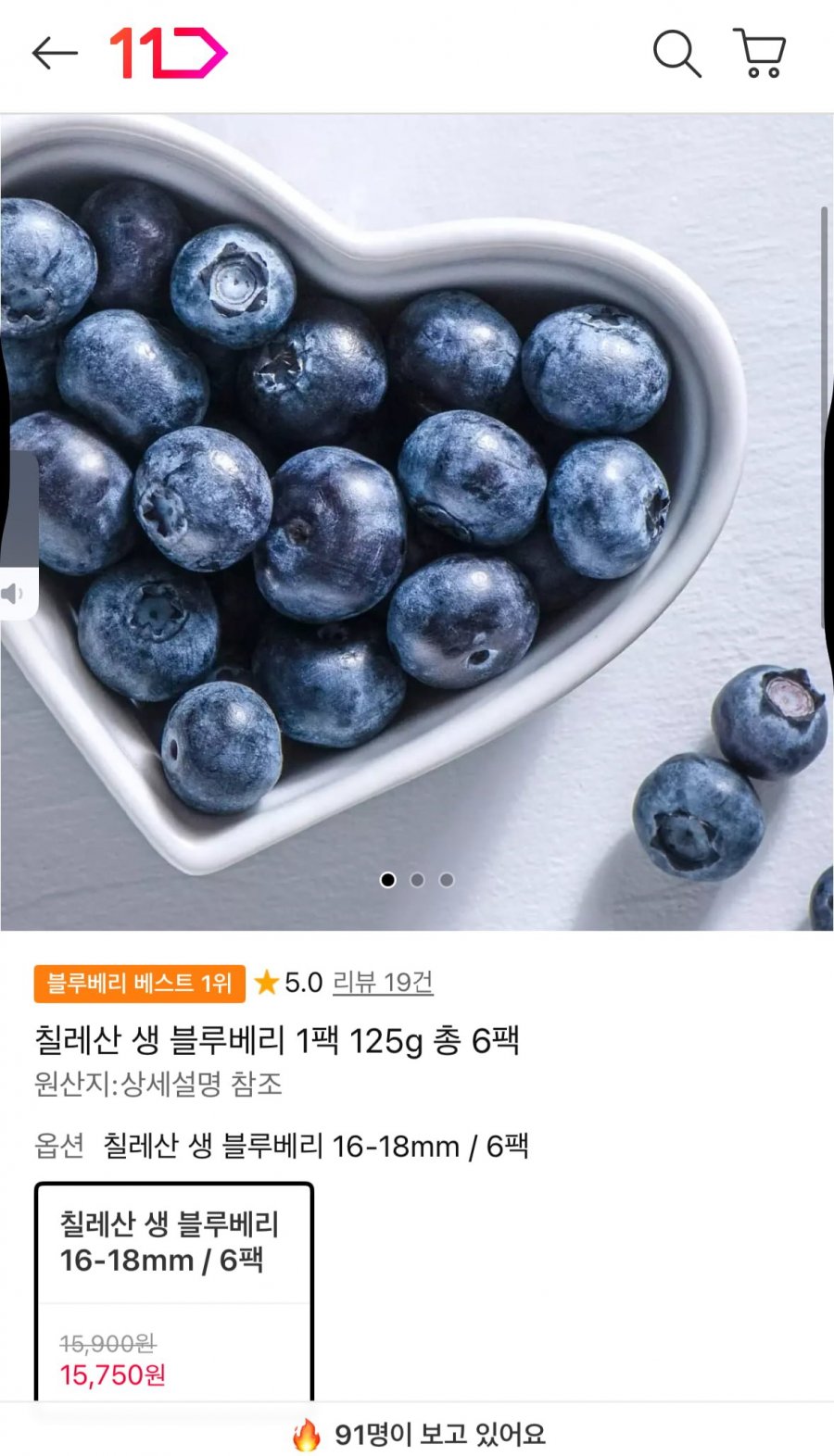Toggle the sound speaker icon
The width and height of the screenshot is (834, 1456).
(14, 593)
